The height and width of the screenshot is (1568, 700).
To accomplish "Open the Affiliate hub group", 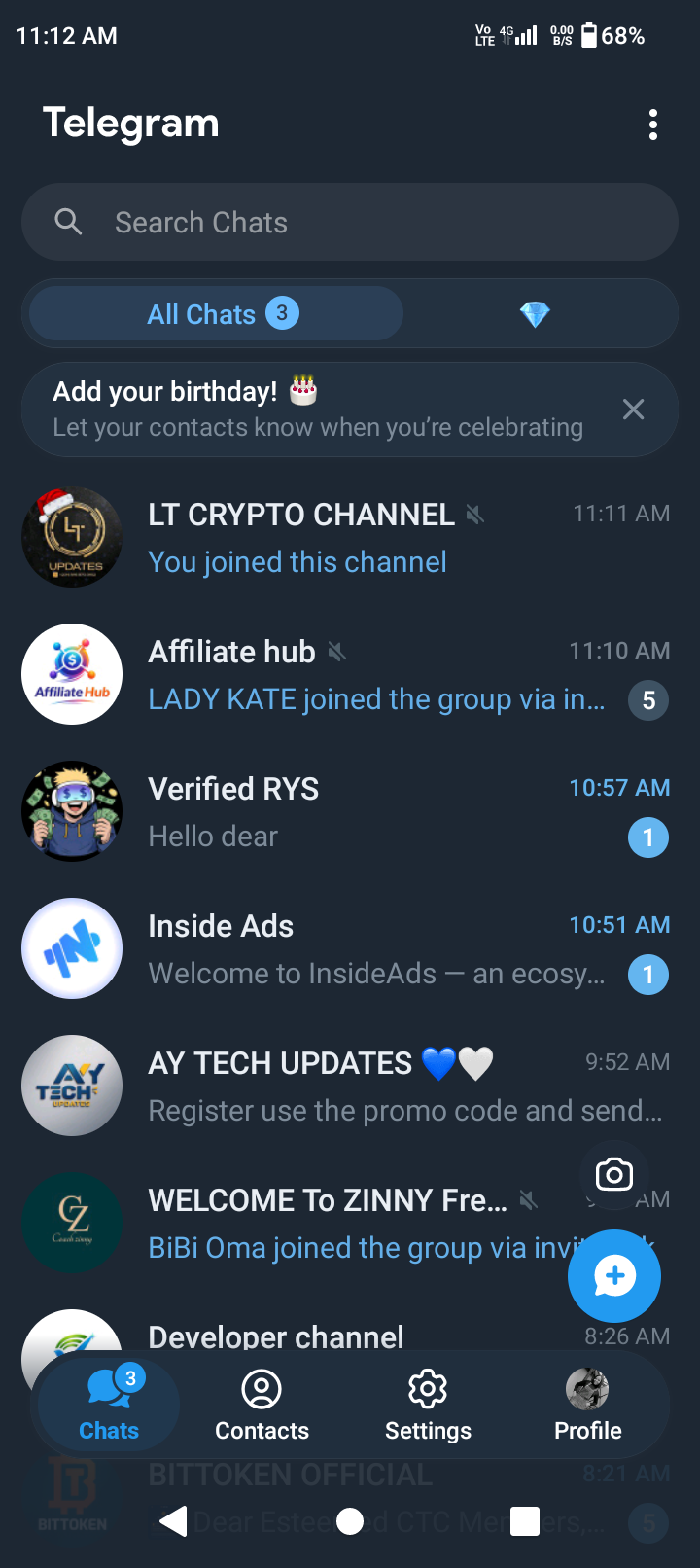I will tap(350, 674).
